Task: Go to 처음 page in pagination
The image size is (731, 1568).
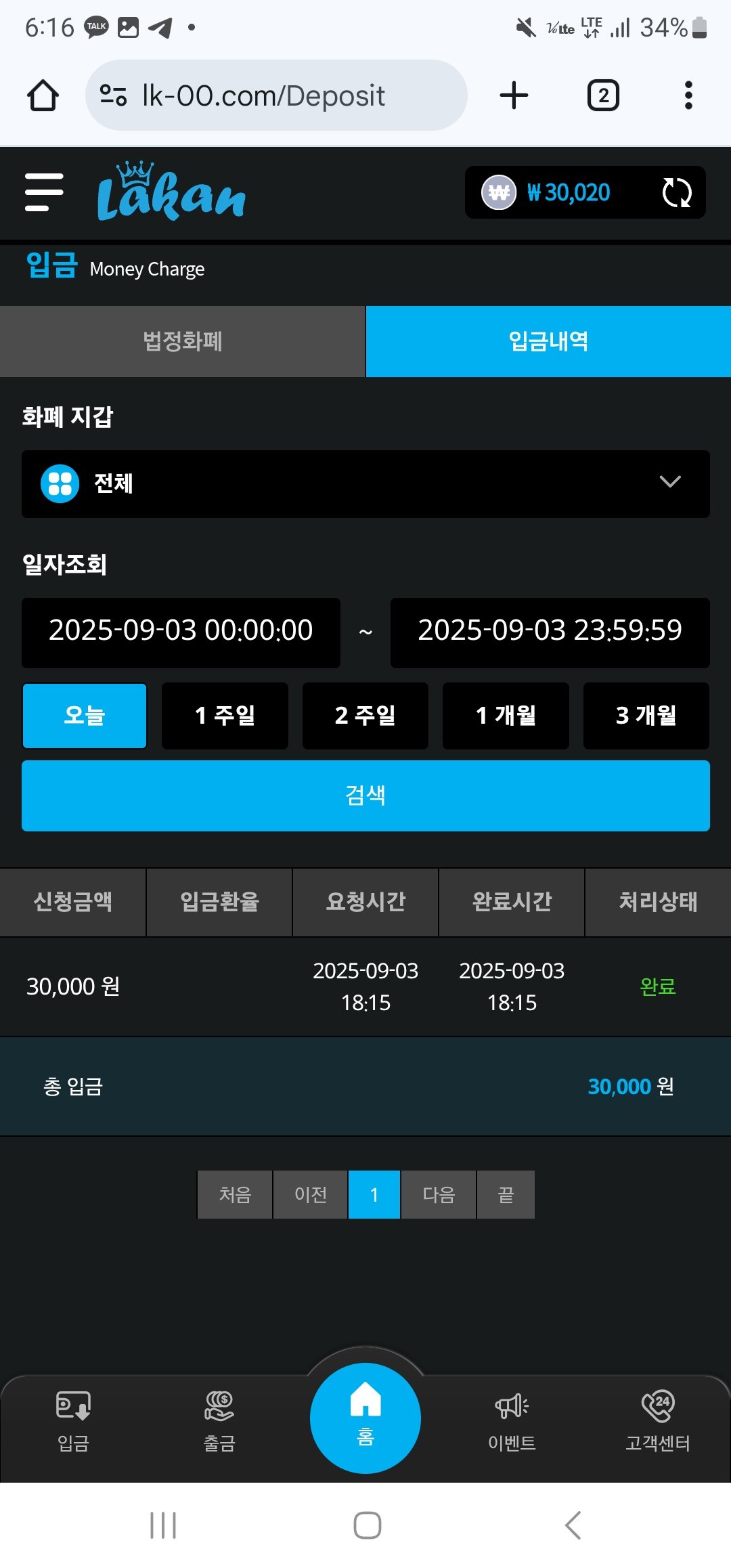Action: click(235, 1194)
